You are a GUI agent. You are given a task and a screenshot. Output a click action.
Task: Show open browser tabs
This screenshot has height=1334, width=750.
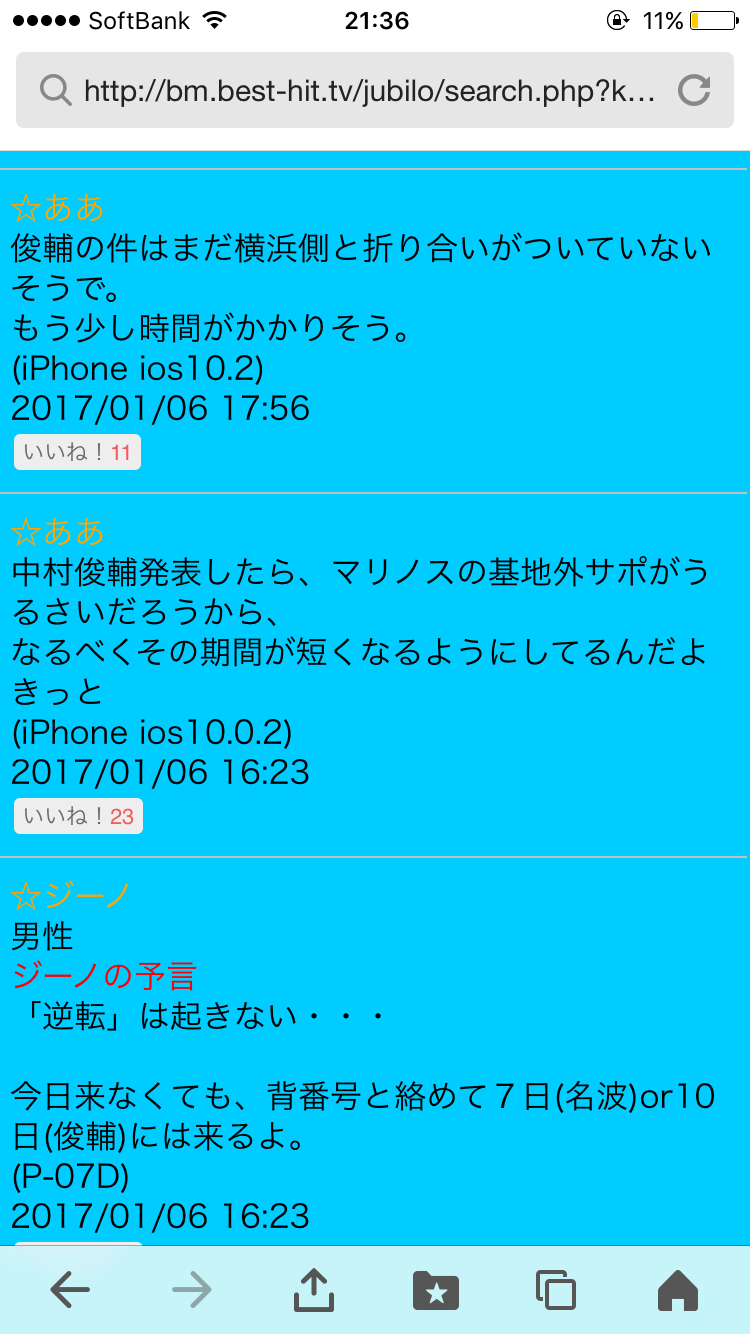tap(556, 1290)
